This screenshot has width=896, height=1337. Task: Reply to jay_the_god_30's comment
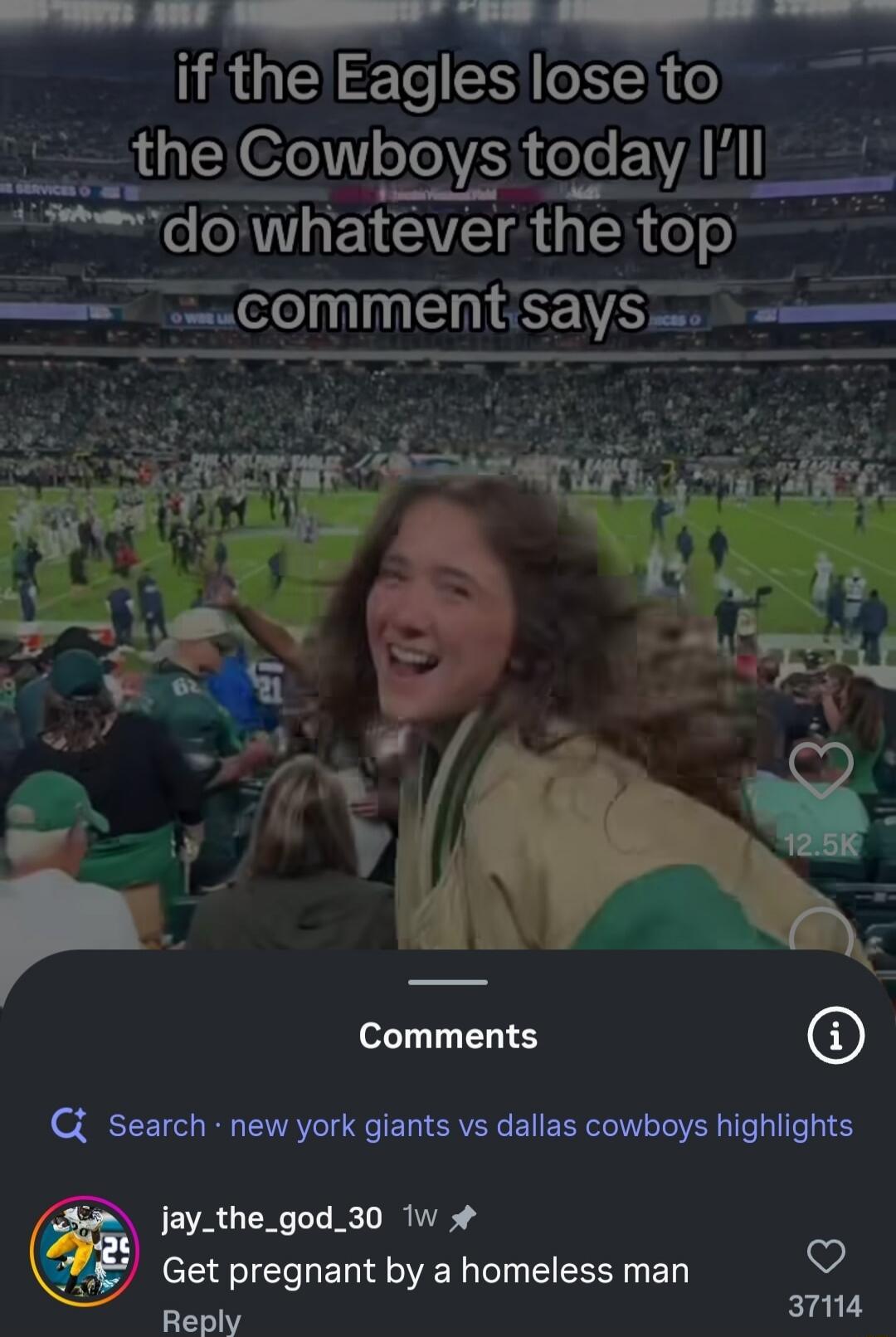point(202,1320)
